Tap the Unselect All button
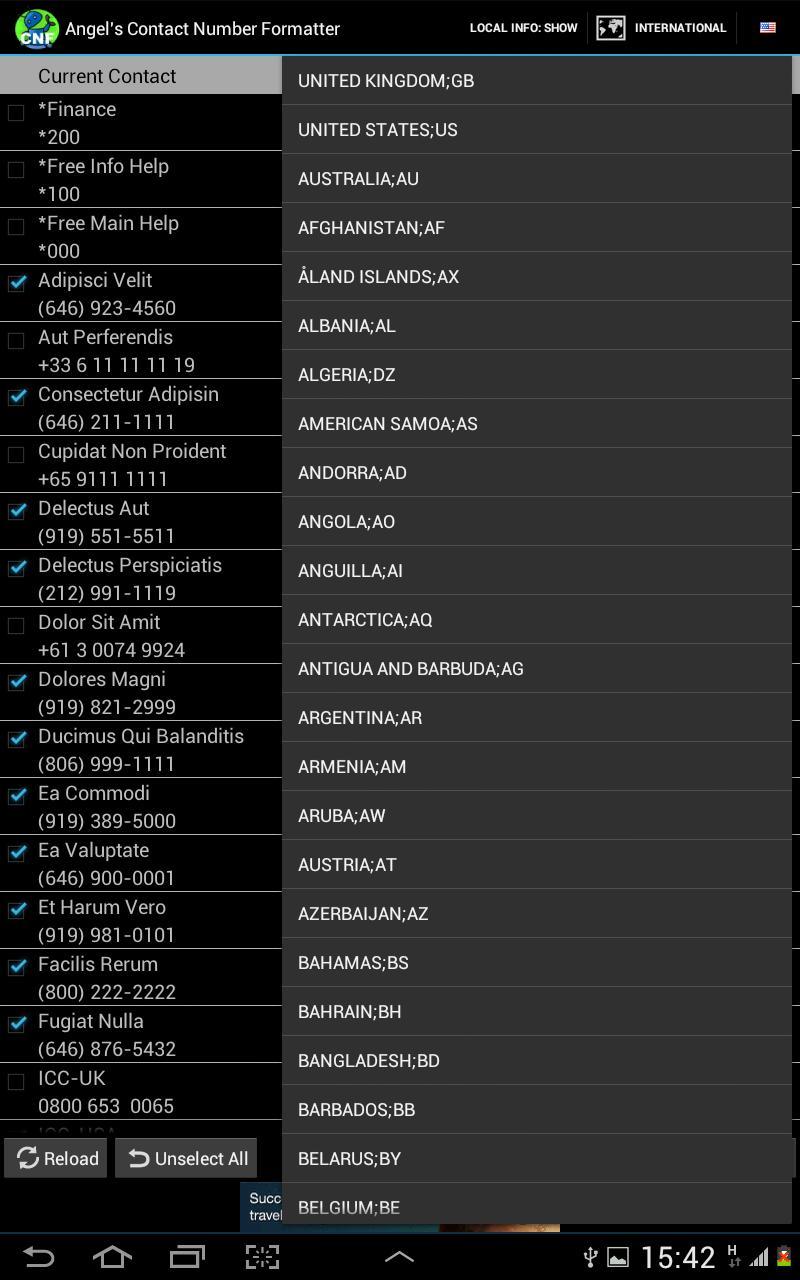 [187, 1158]
